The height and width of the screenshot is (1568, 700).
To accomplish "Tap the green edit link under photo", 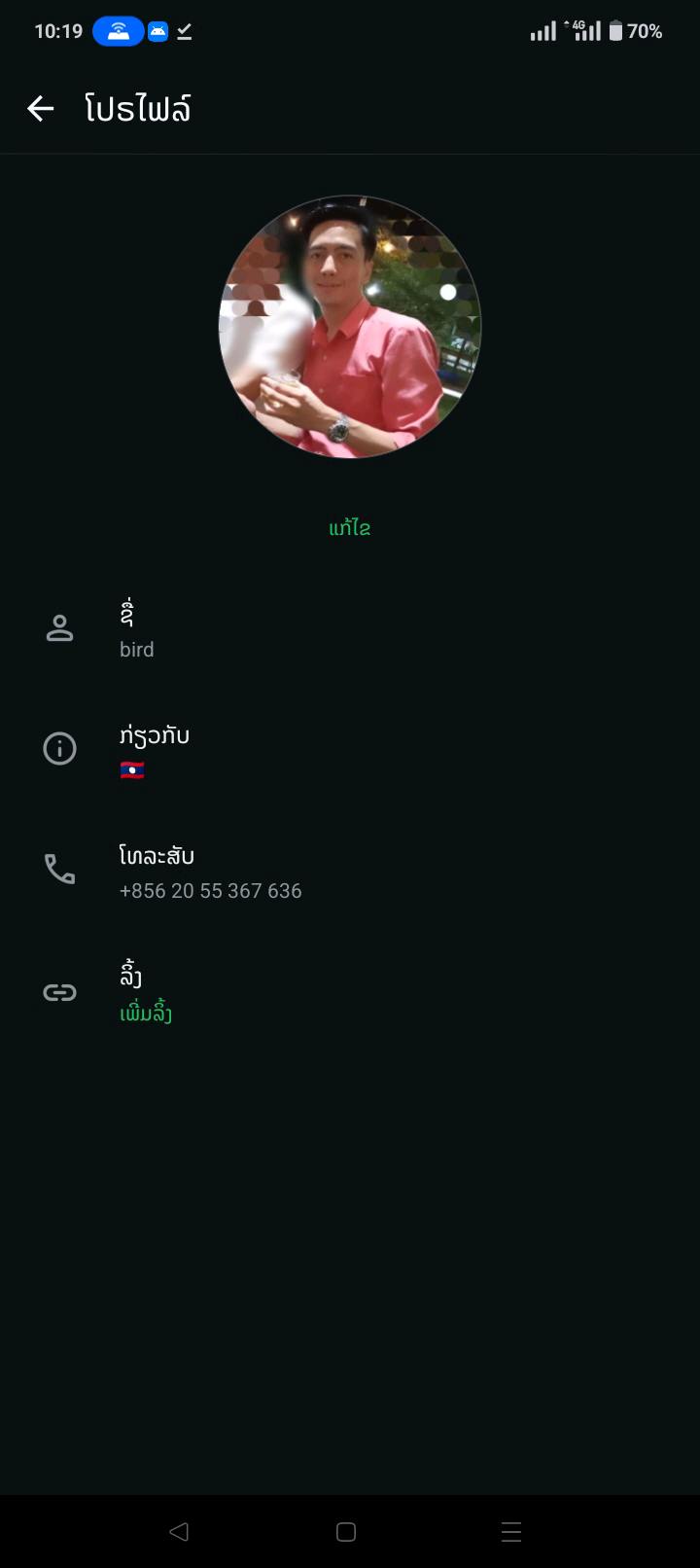I will pos(350,528).
